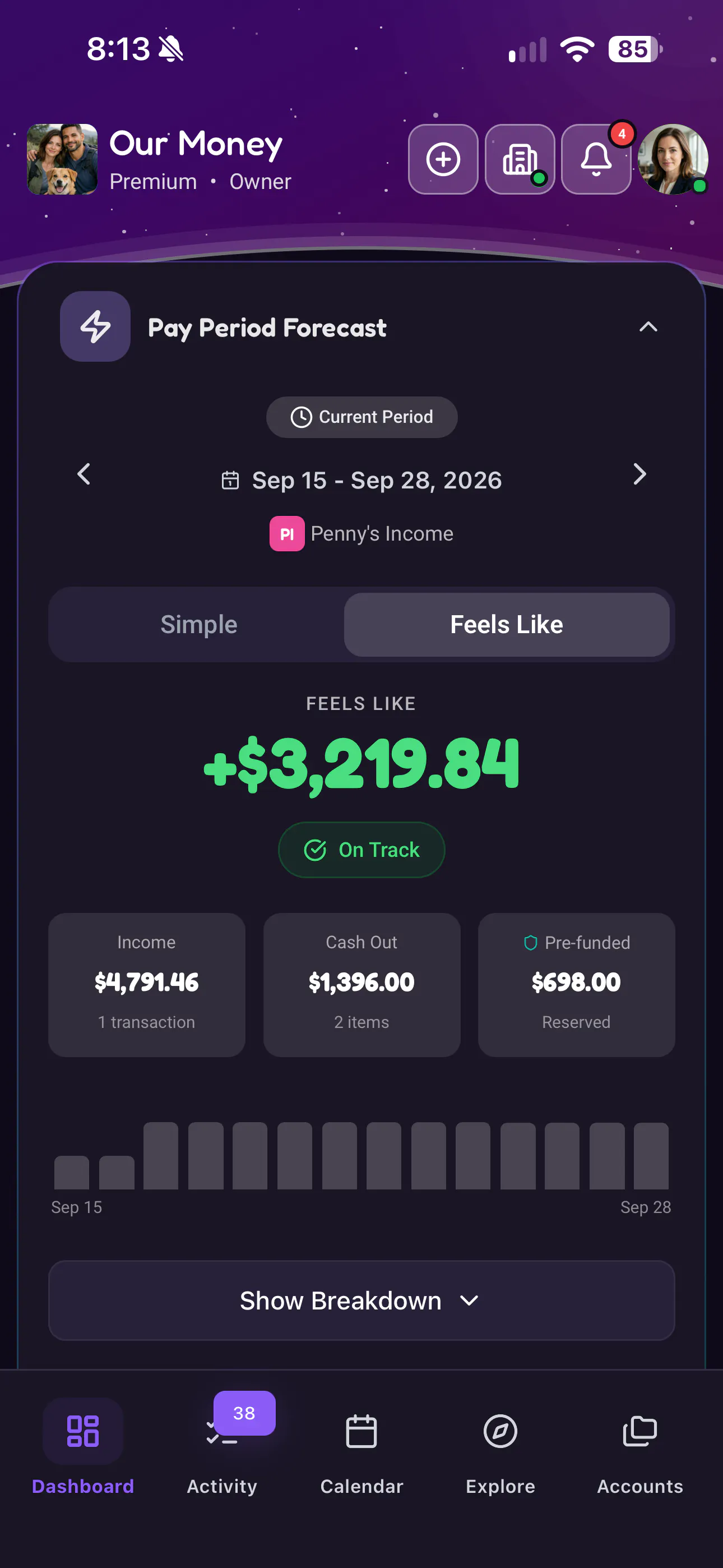Open the notifications bell

click(596, 159)
